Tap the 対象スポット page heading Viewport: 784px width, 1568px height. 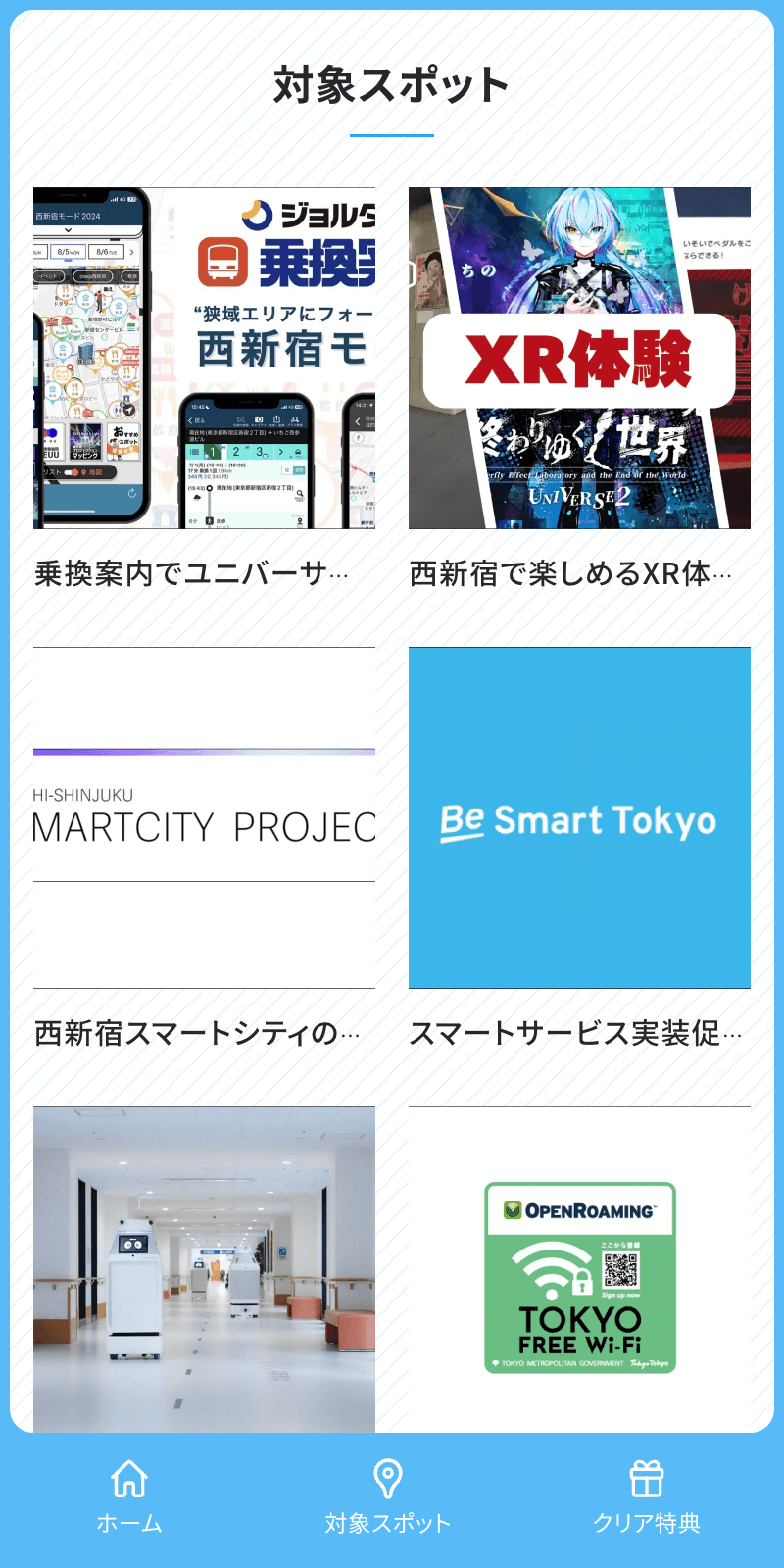[x=392, y=84]
